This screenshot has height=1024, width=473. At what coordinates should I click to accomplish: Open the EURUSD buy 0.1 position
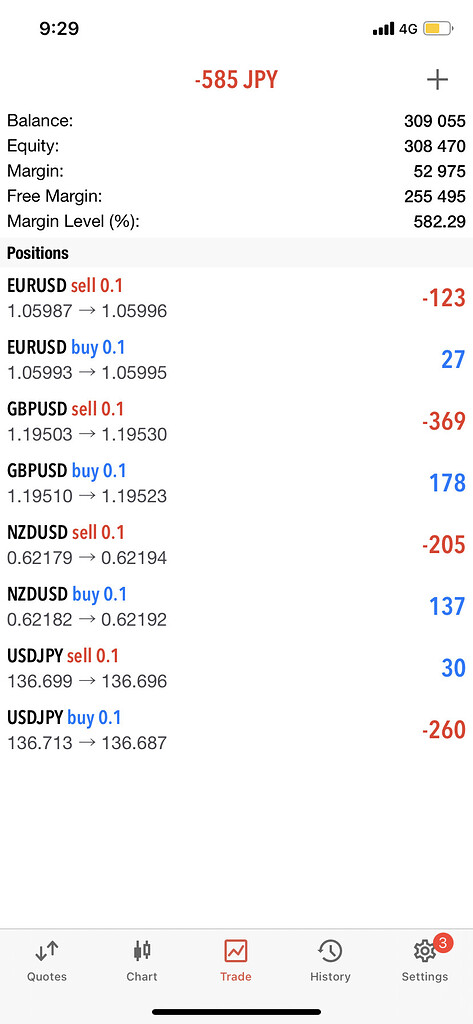click(x=236, y=360)
